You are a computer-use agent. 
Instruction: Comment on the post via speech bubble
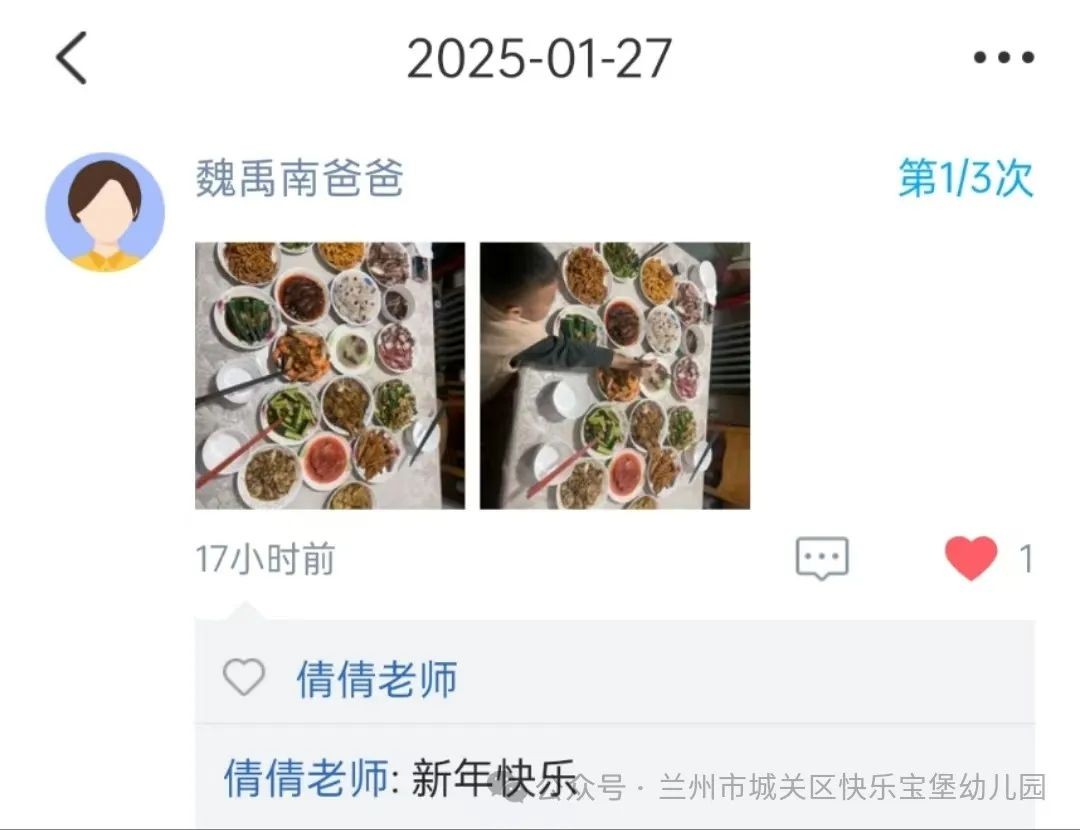point(822,558)
